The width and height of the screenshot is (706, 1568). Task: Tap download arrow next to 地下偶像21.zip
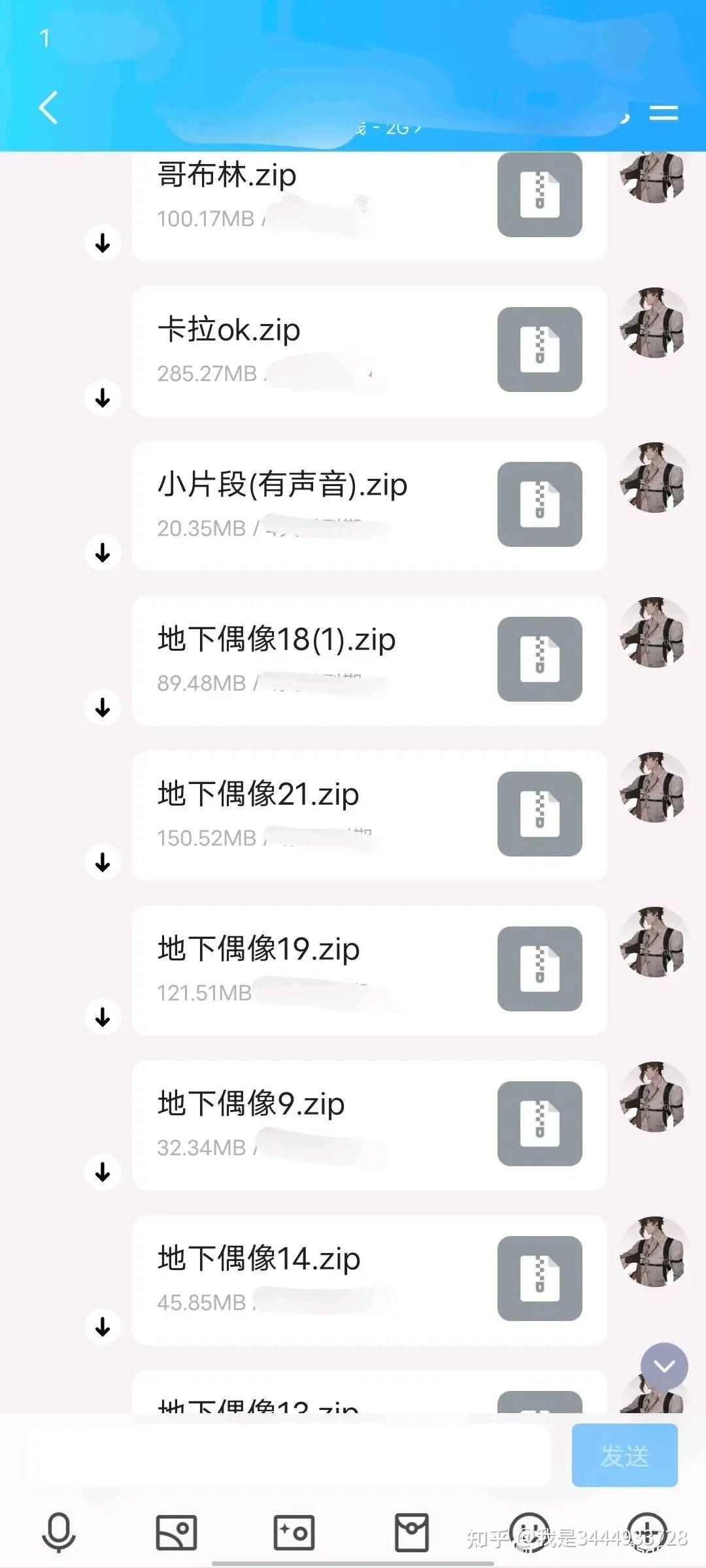pos(103,862)
